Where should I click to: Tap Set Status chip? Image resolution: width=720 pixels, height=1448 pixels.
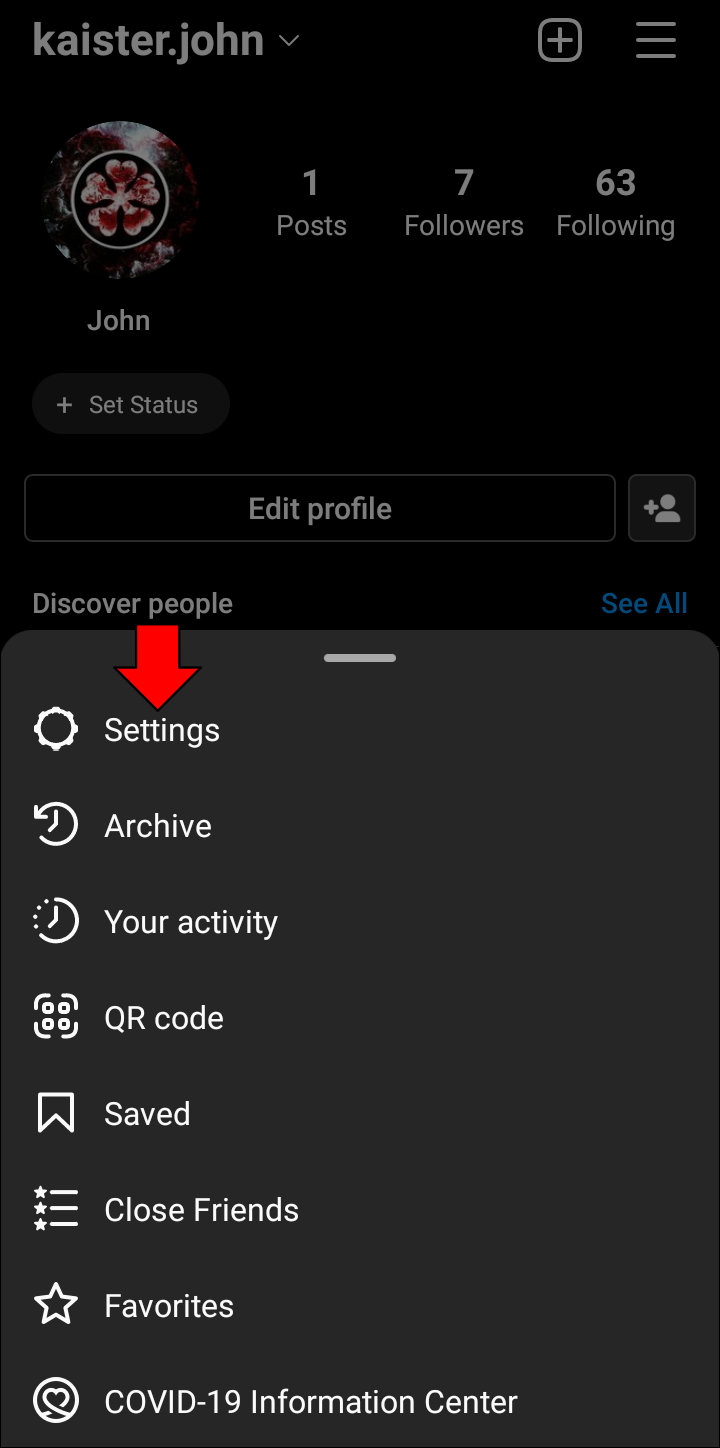click(x=131, y=404)
